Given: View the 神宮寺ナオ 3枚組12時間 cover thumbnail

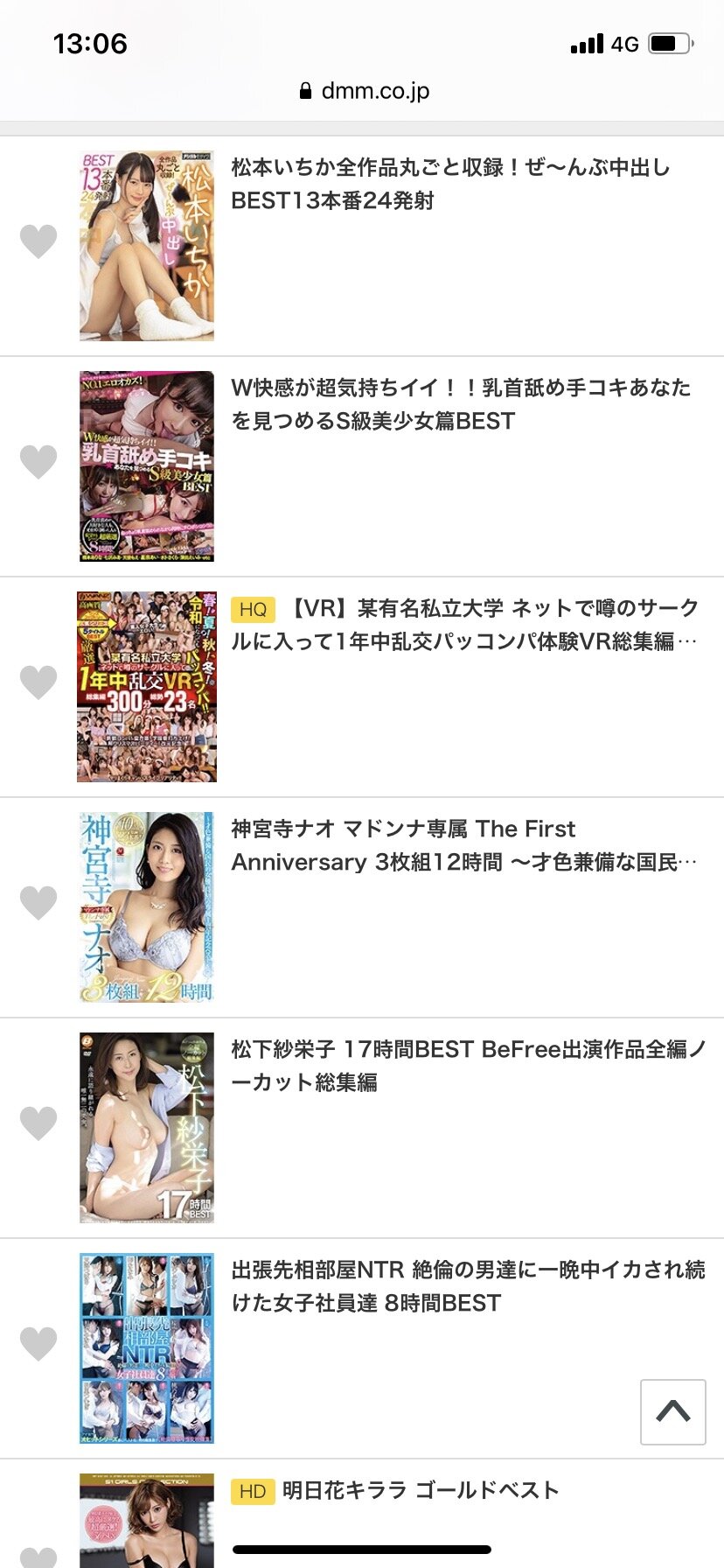Looking at the screenshot, I should [147, 906].
